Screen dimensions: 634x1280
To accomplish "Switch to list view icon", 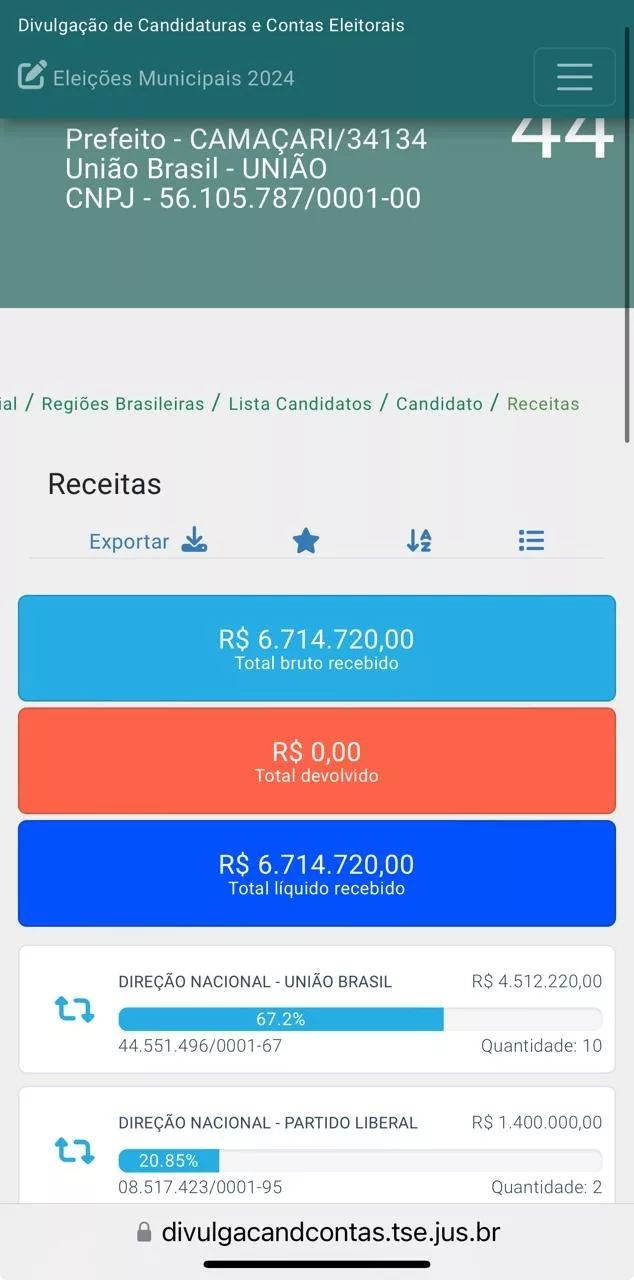I will (531, 541).
